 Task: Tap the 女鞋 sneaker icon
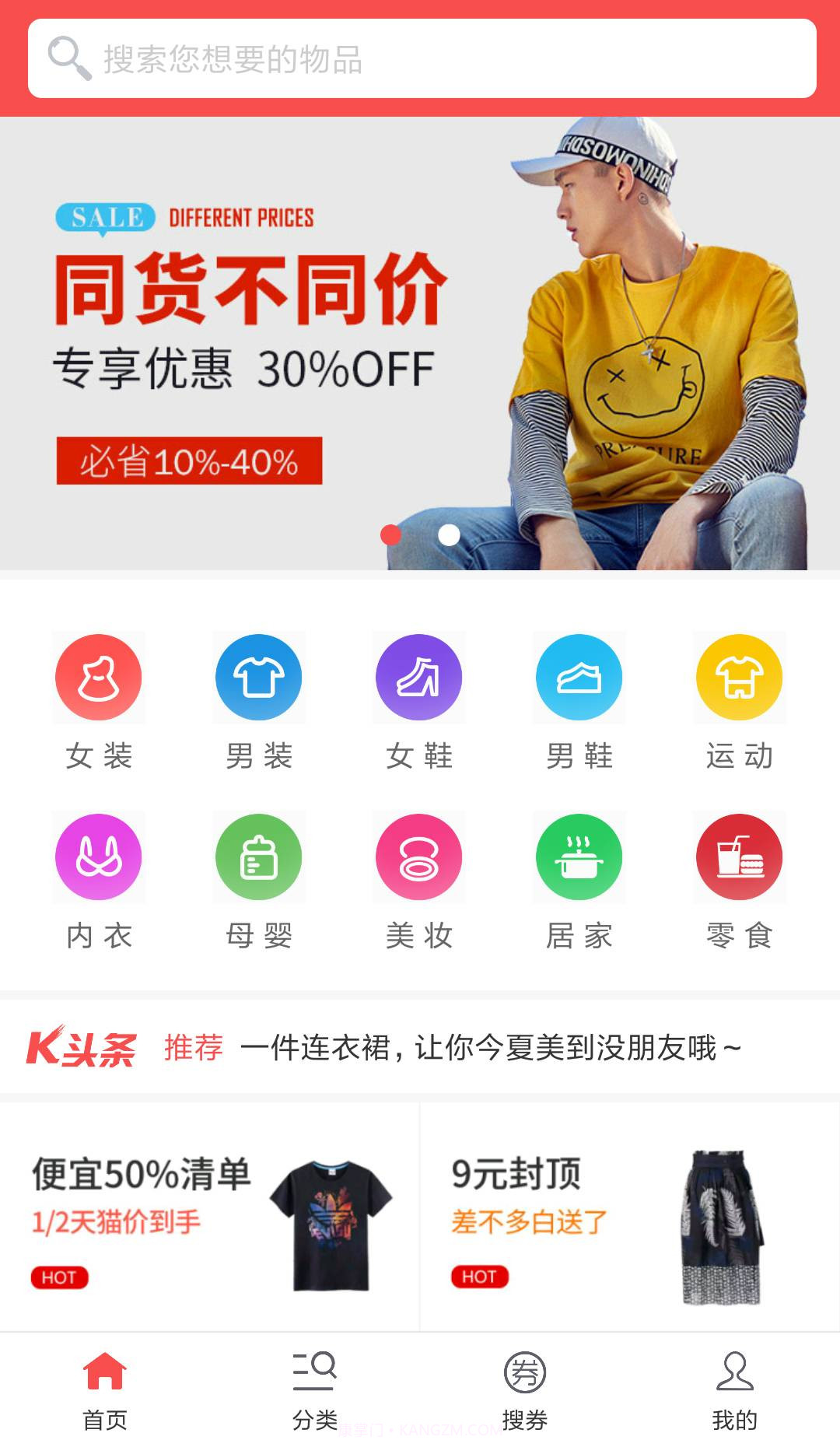[418, 677]
